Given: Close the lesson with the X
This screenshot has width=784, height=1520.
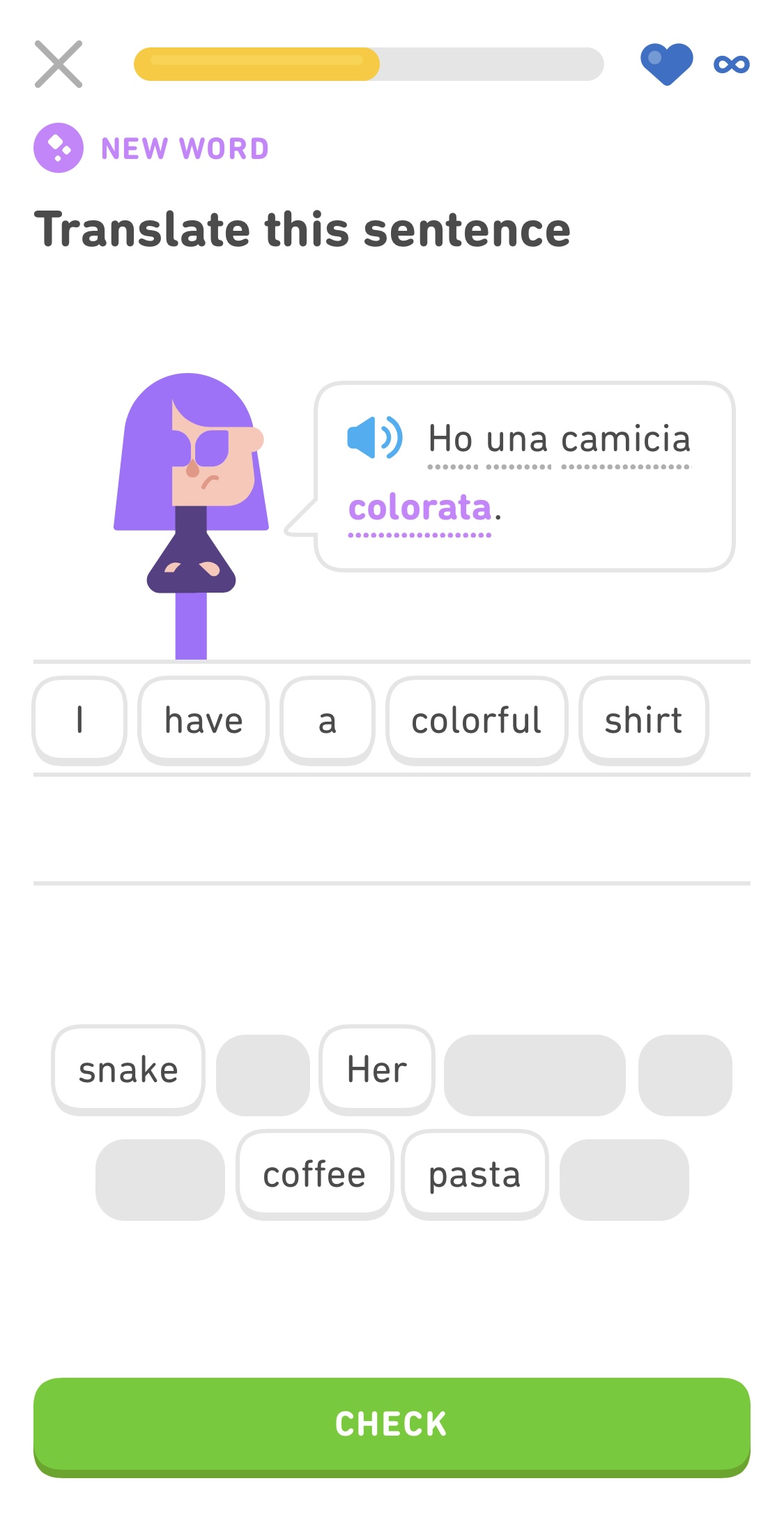Looking at the screenshot, I should click(59, 64).
